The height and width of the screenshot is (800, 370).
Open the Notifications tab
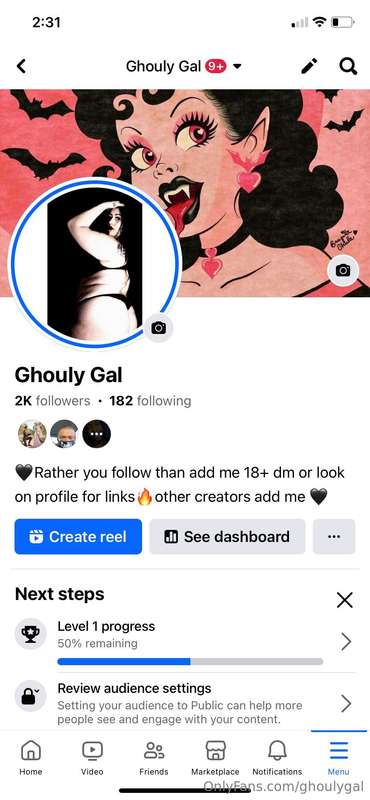coord(277,757)
